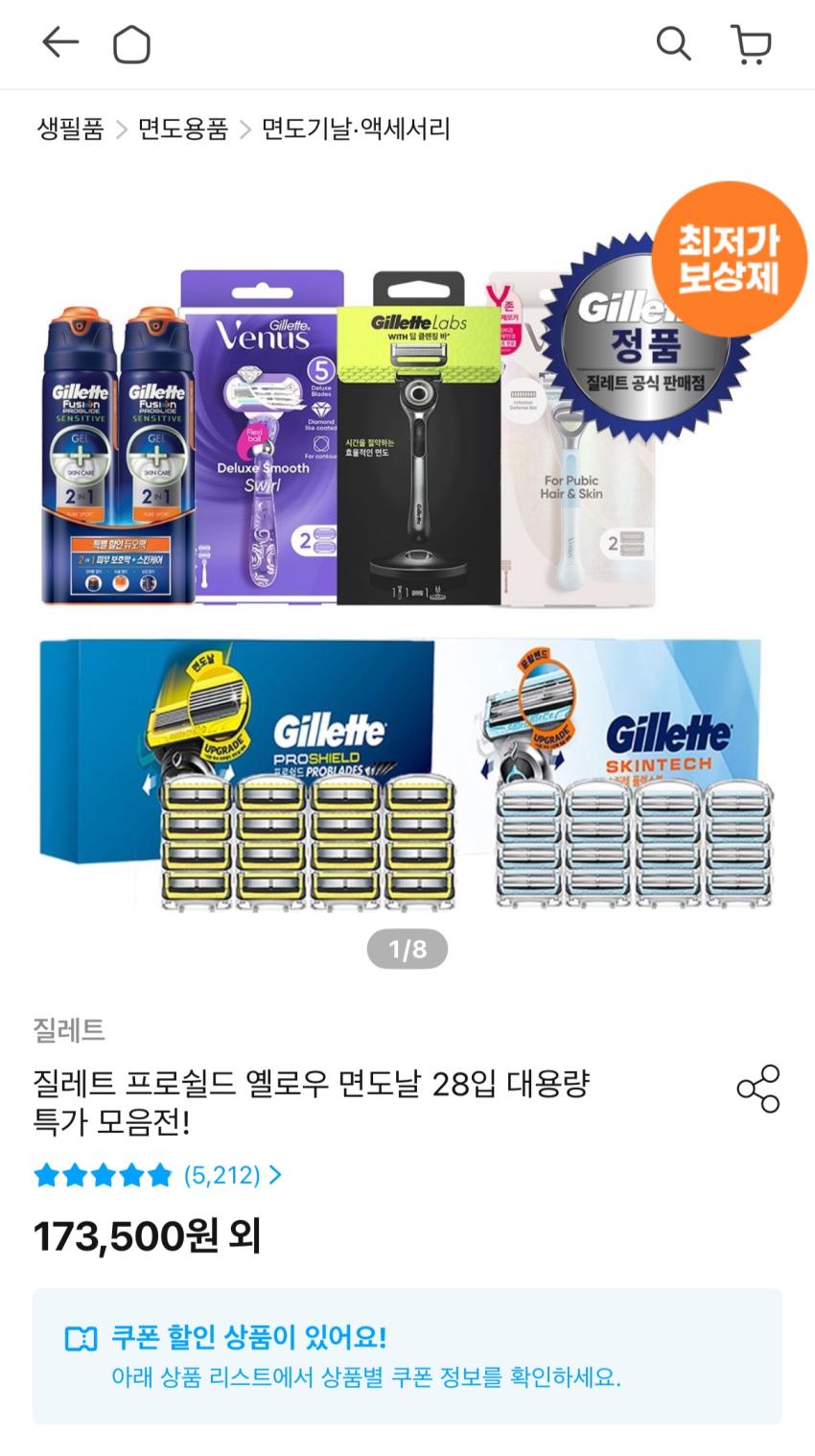Go back to the previous page

pyautogui.click(x=59, y=43)
